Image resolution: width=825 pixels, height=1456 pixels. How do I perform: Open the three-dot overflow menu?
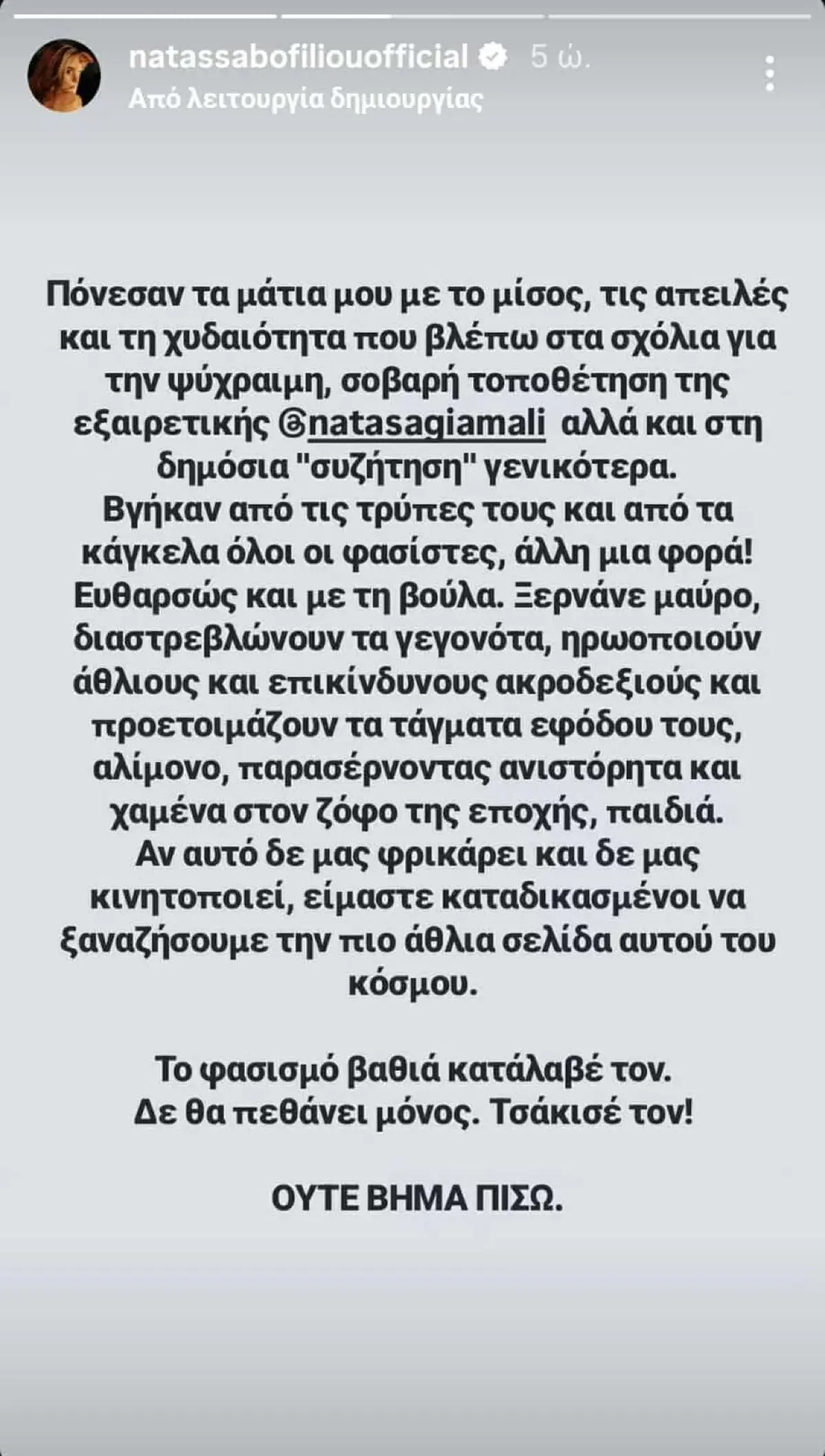coord(770,74)
